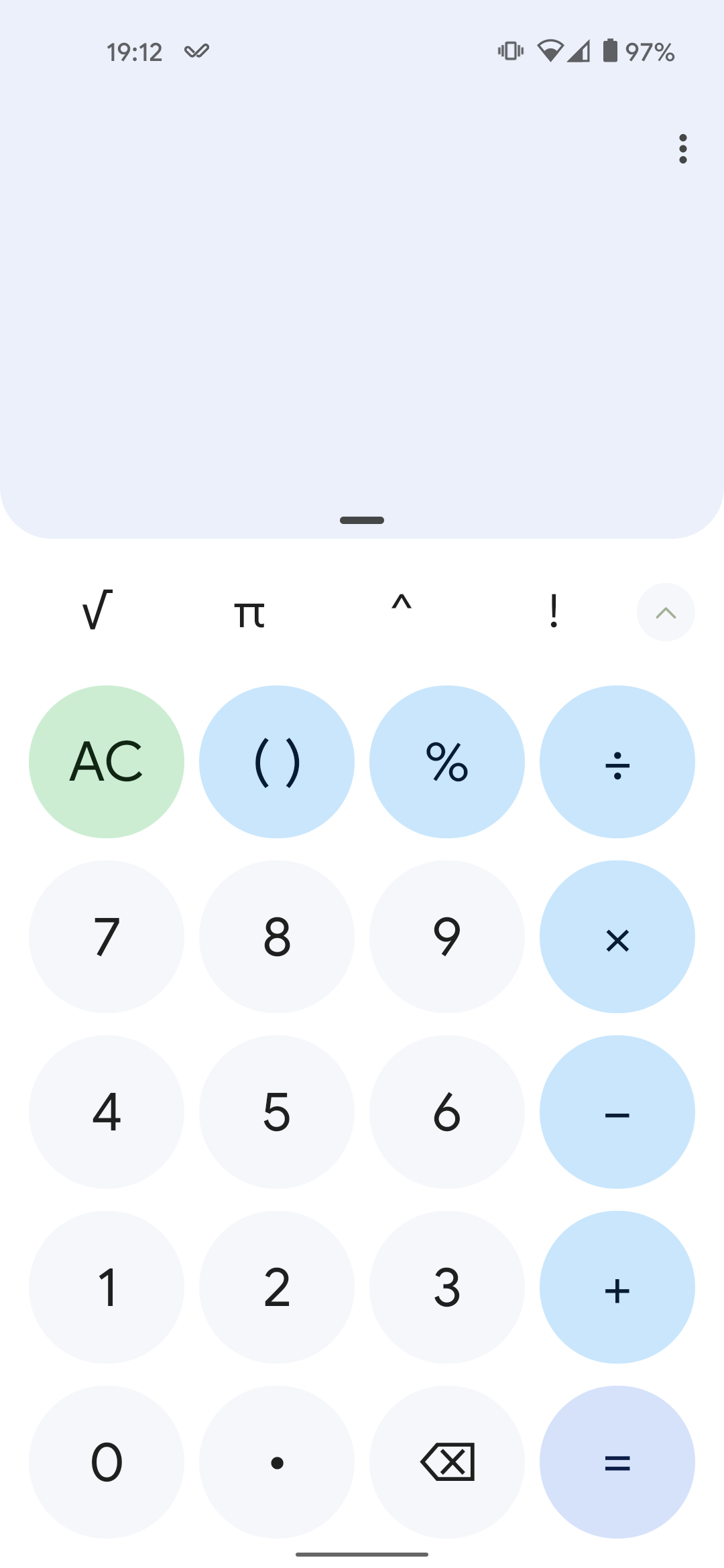The width and height of the screenshot is (724, 1568).
Task: Select the multiplication operator
Action: pos(617,937)
